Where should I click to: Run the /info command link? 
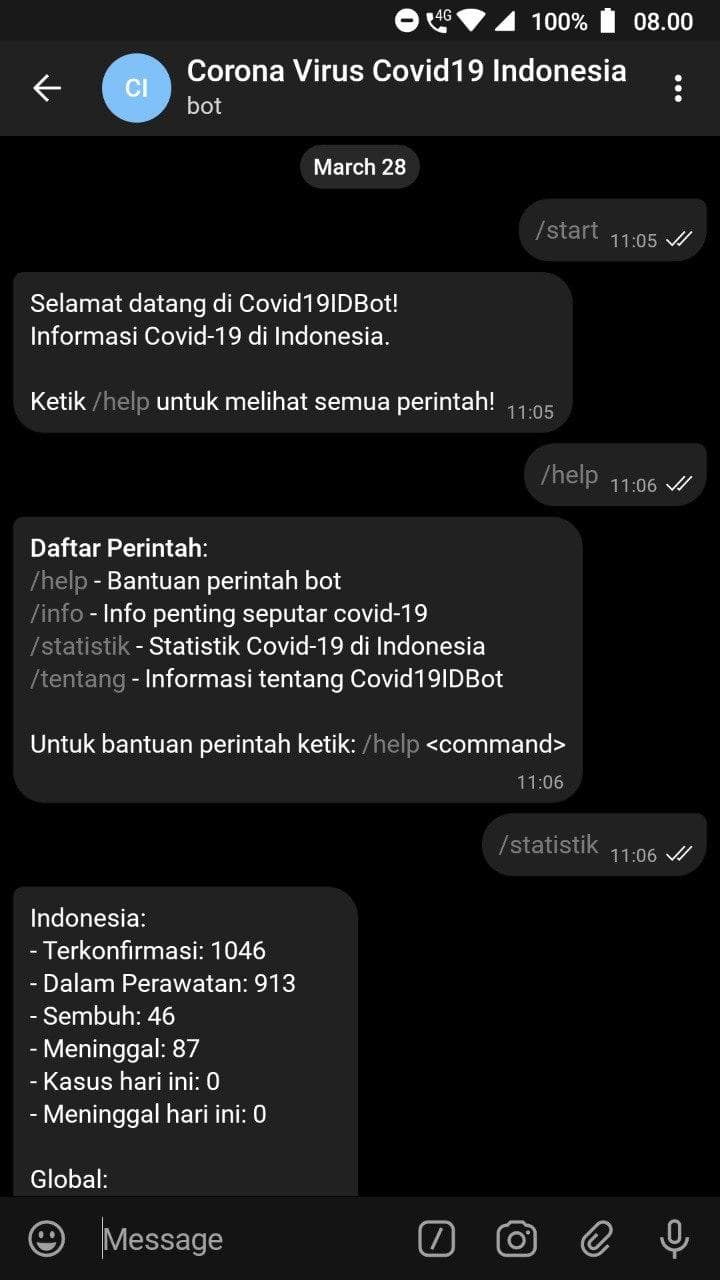[57, 613]
